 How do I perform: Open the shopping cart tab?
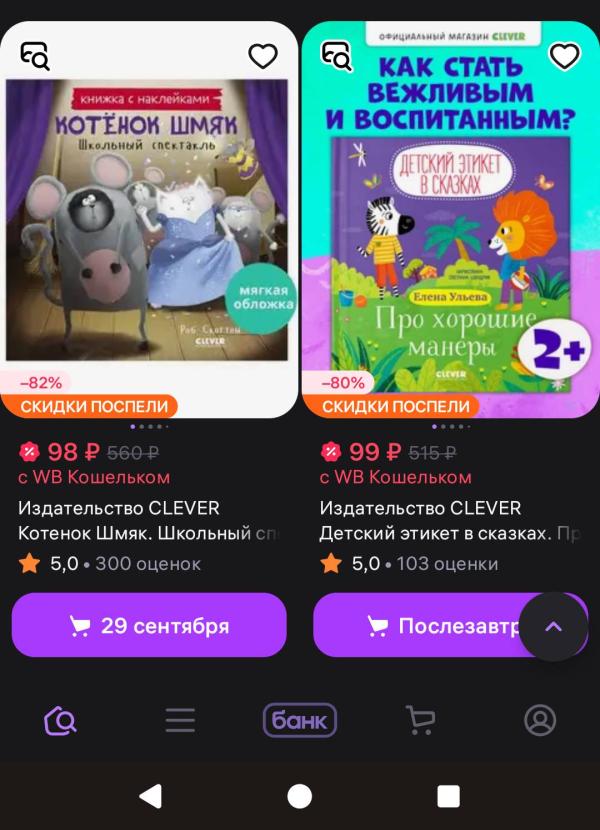point(420,720)
